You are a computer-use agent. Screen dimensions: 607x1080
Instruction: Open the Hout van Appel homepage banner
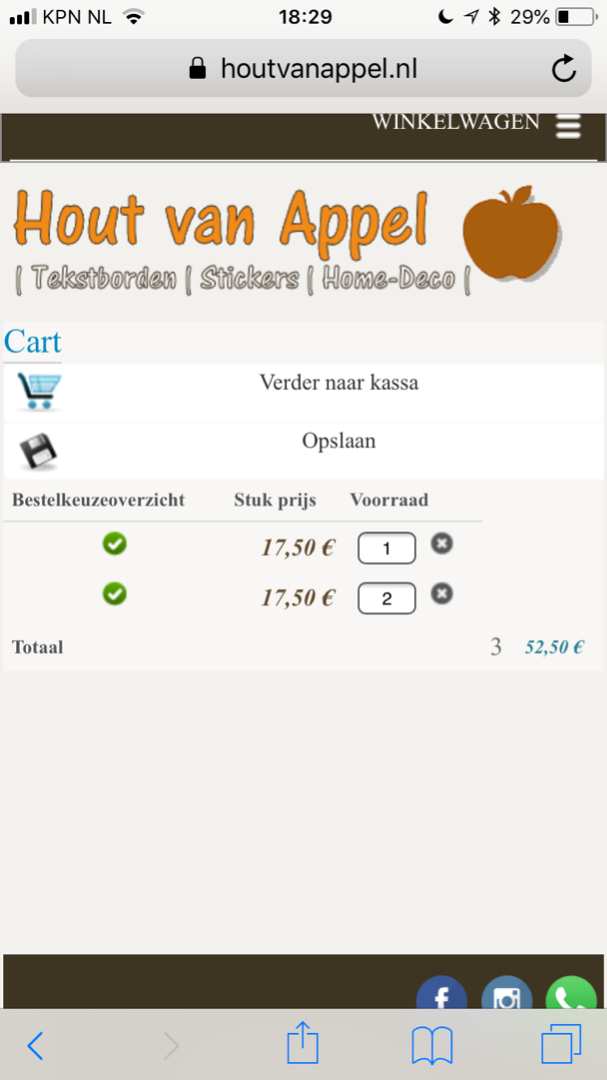[x=285, y=238]
